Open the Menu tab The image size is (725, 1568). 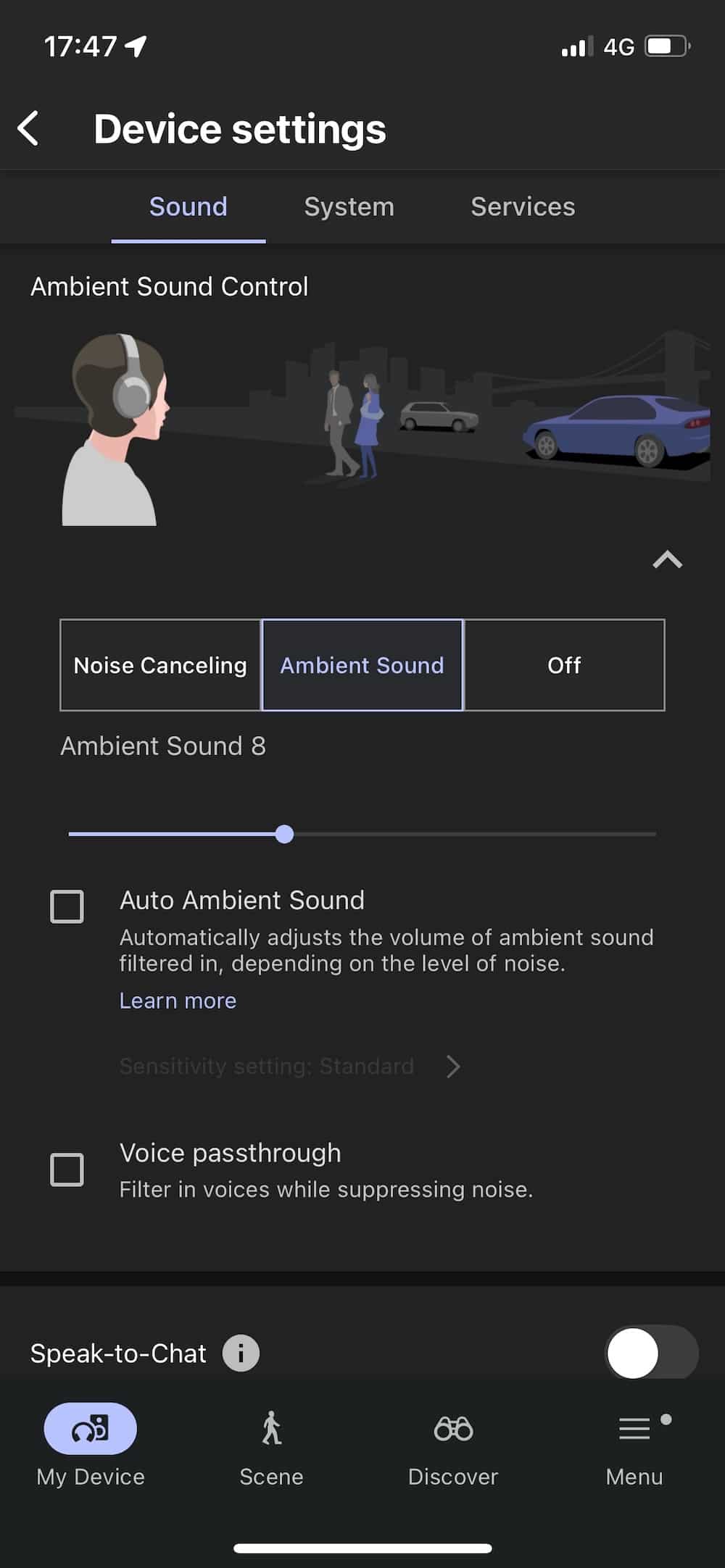point(634,1446)
